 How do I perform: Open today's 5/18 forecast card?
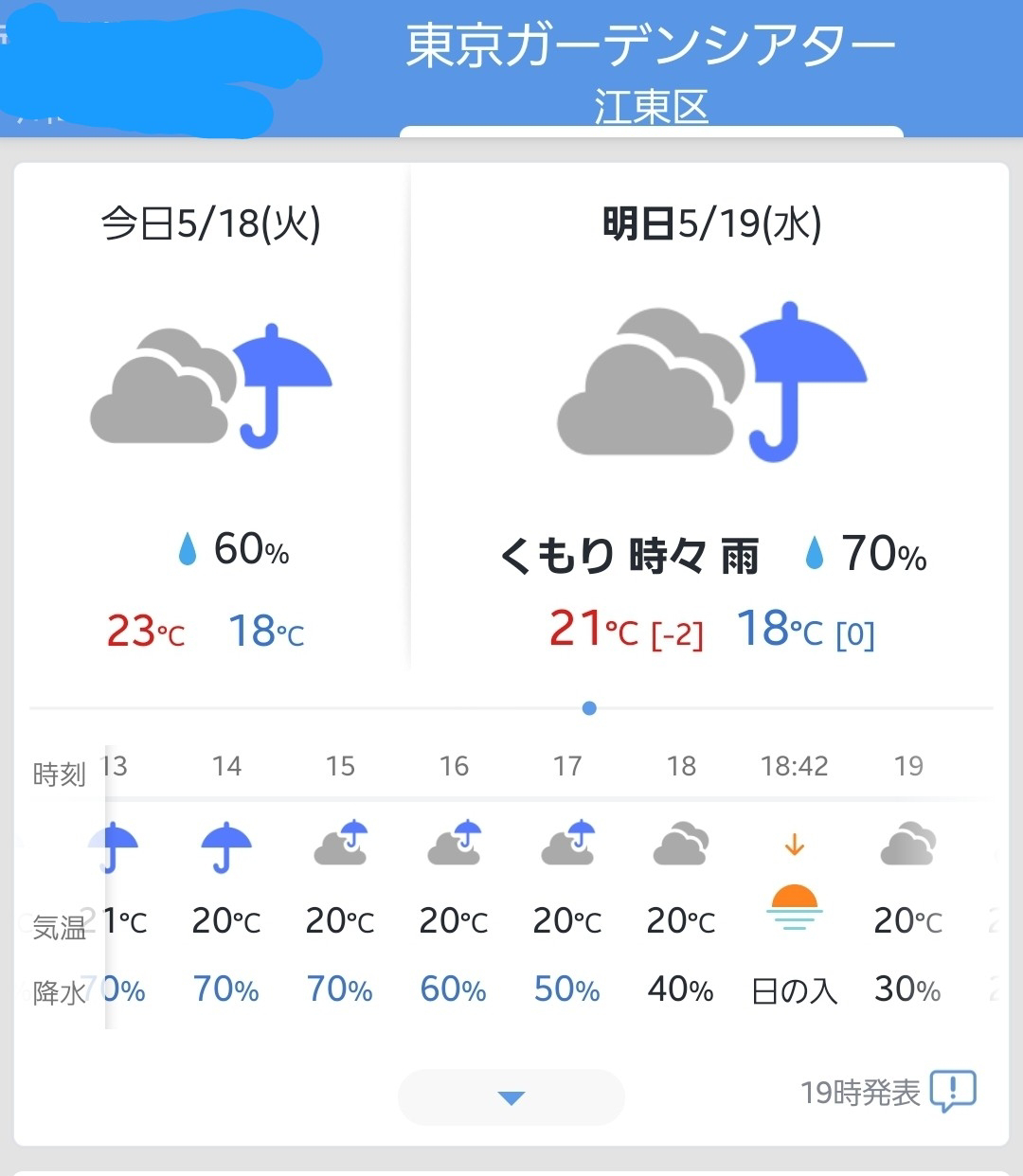click(x=212, y=417)
